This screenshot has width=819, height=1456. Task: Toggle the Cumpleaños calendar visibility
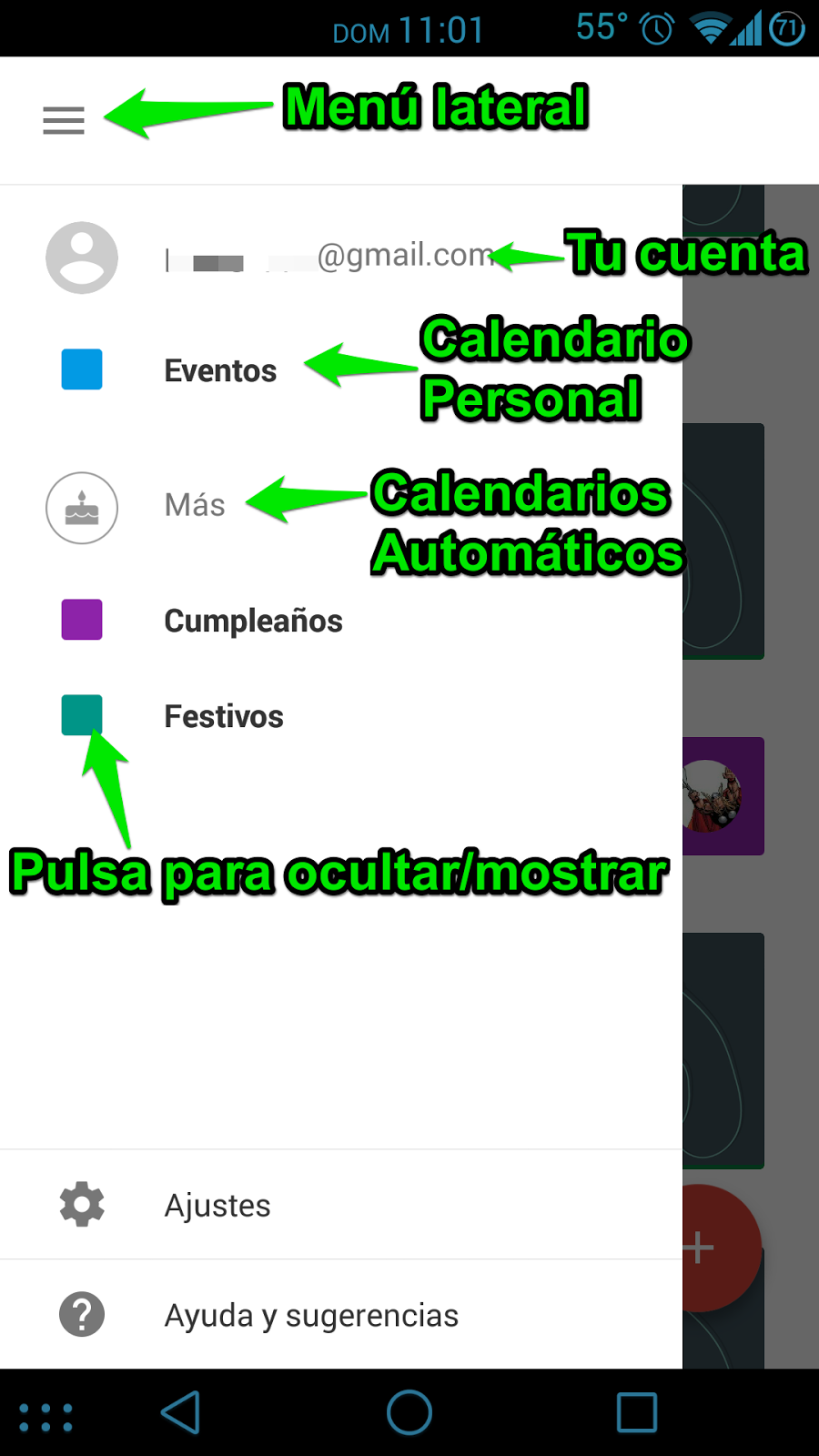tap(82, 620)
